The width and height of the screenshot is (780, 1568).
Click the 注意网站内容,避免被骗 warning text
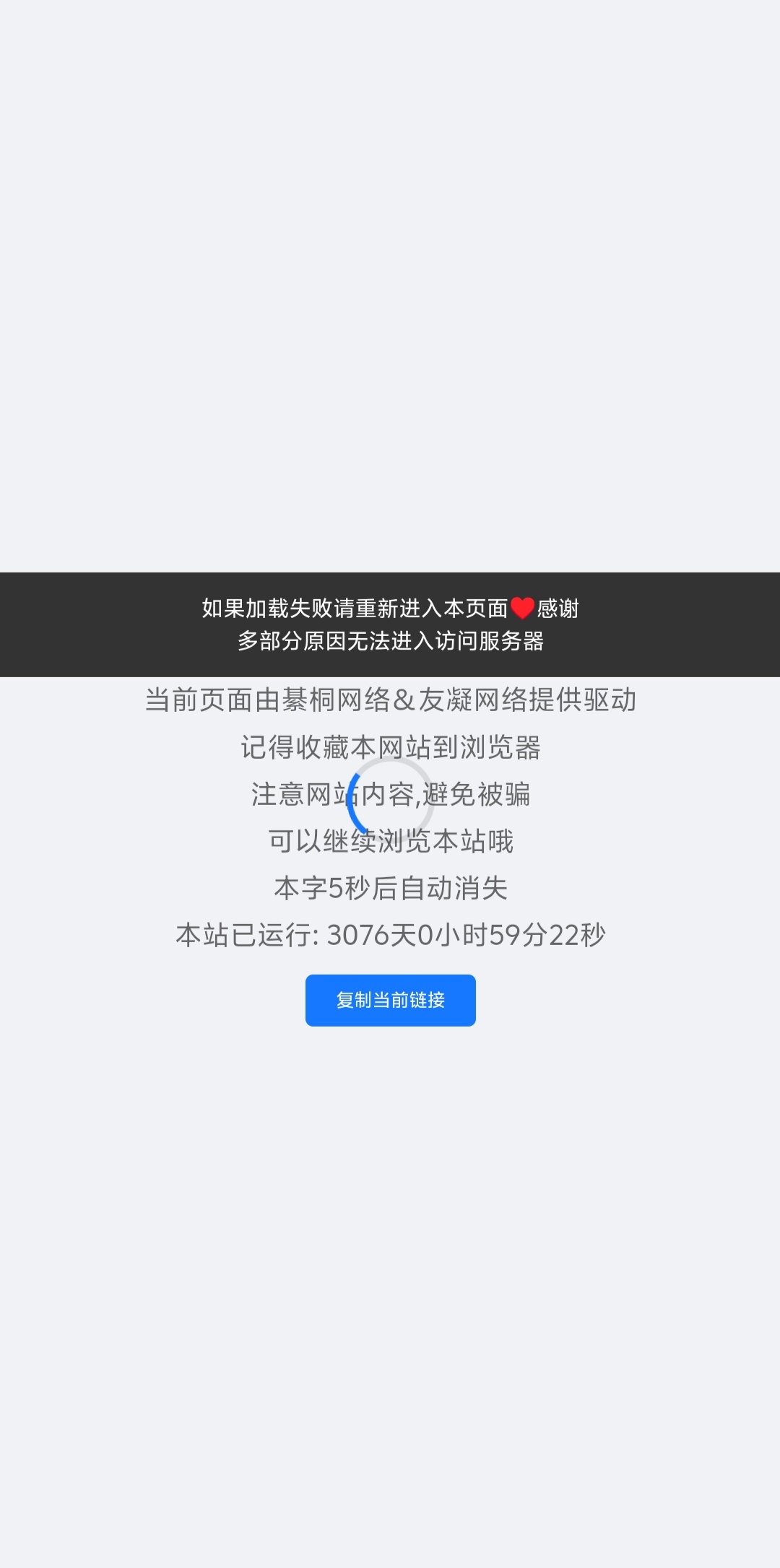click(x=390, y=795)
